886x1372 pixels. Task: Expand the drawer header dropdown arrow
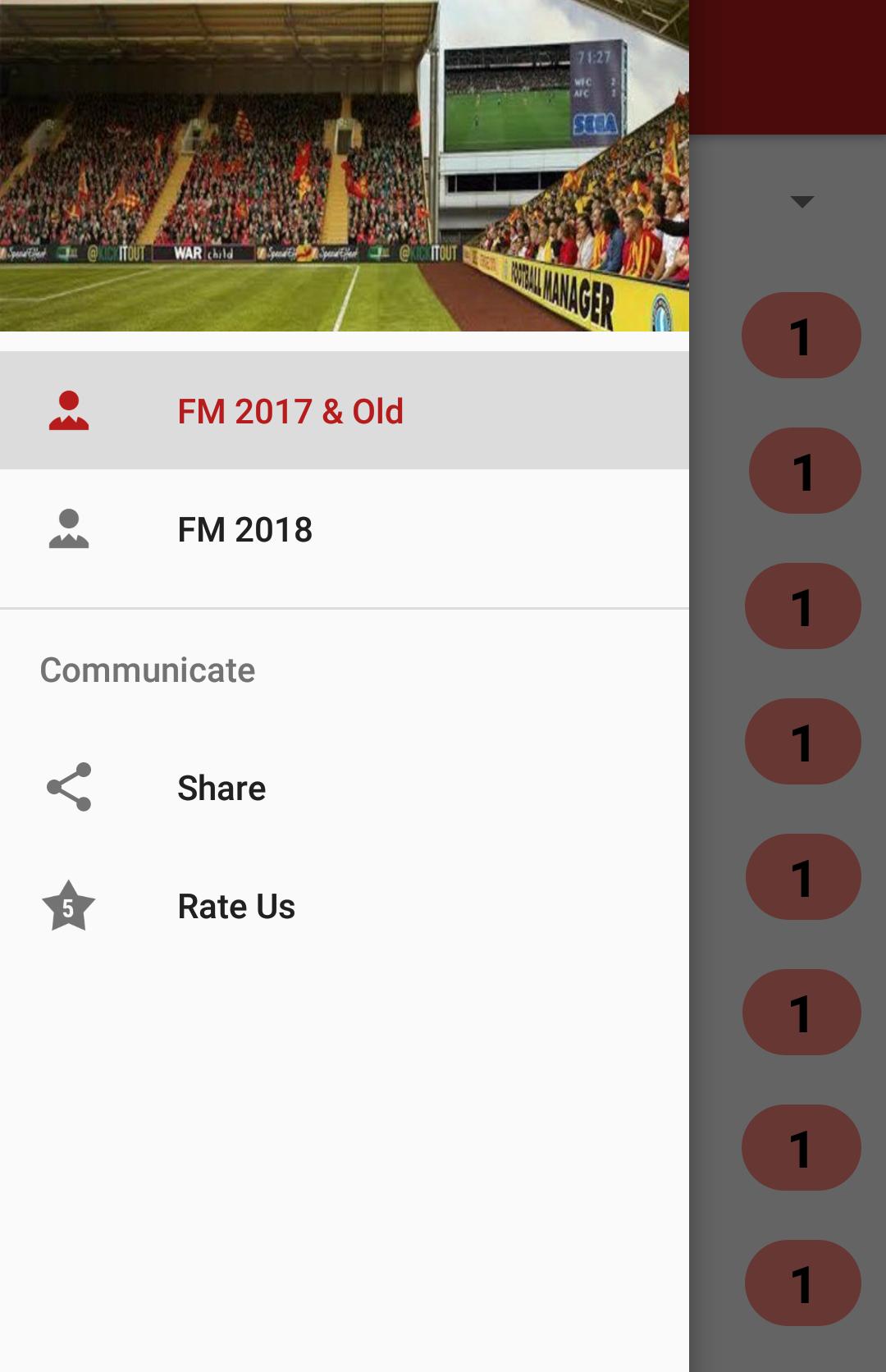(800, 199)
